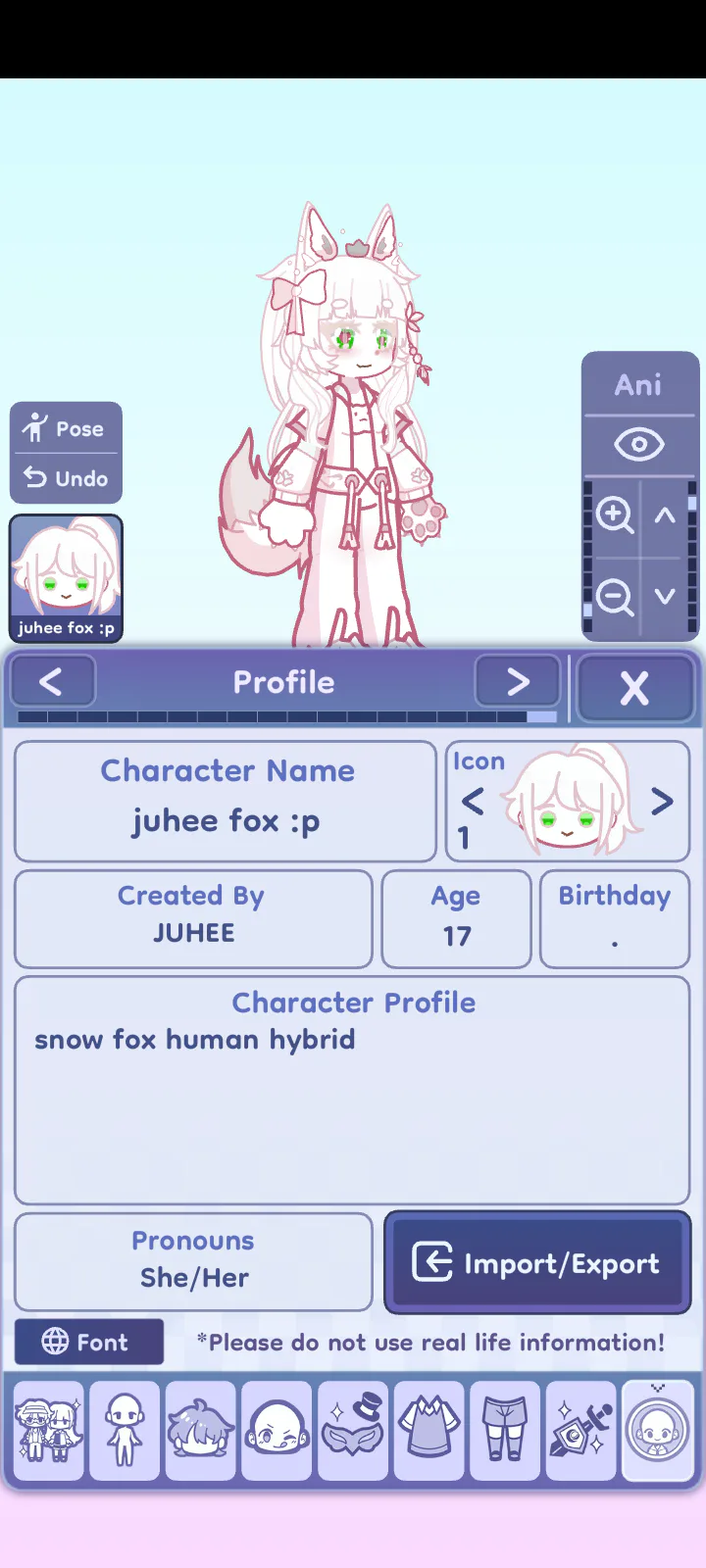Toggle the eye visibility icon
Screen dimensions: 706x1568
(x=638, y=445)
